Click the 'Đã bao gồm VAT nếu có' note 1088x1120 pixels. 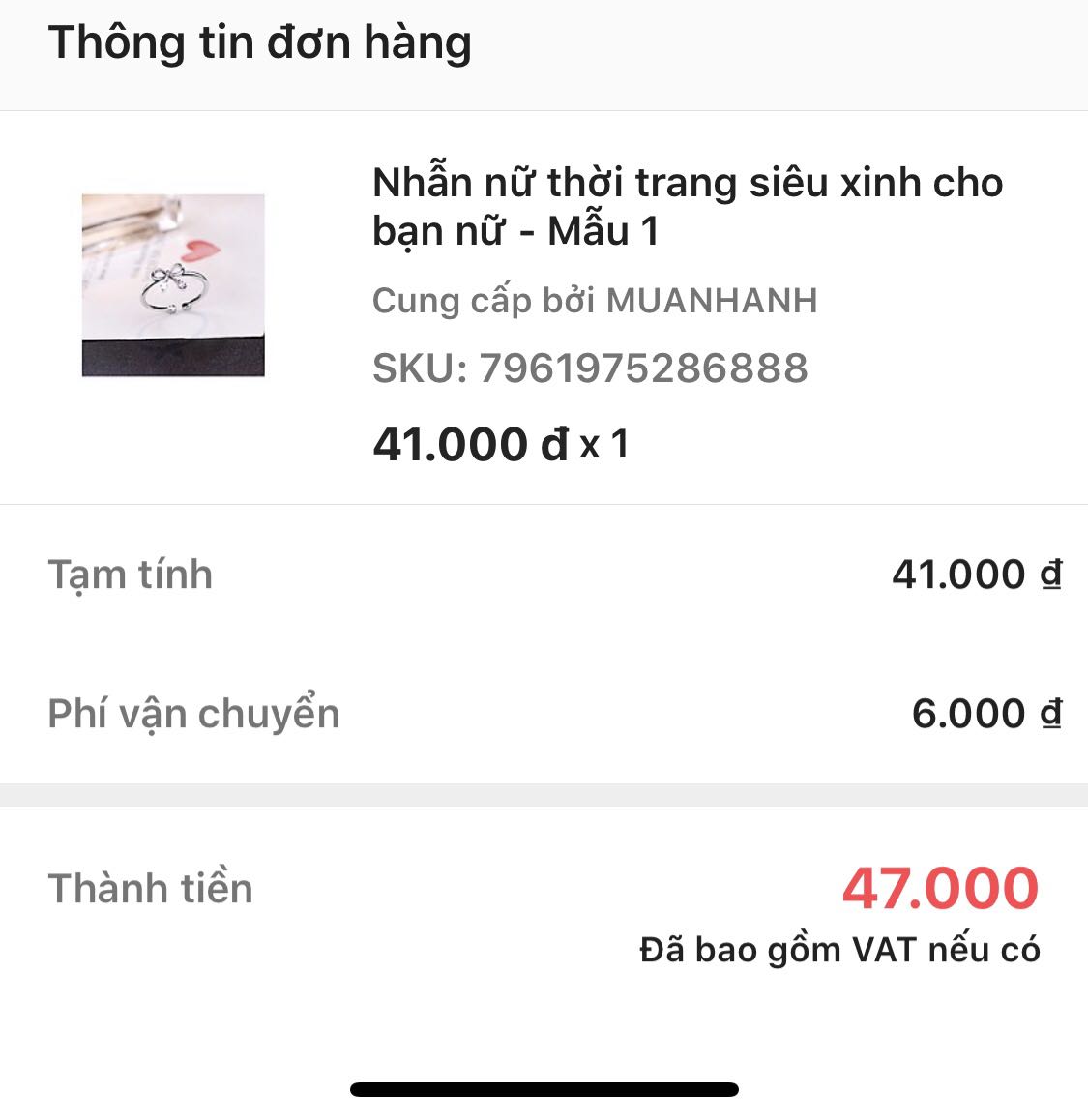tap(840, 950)
